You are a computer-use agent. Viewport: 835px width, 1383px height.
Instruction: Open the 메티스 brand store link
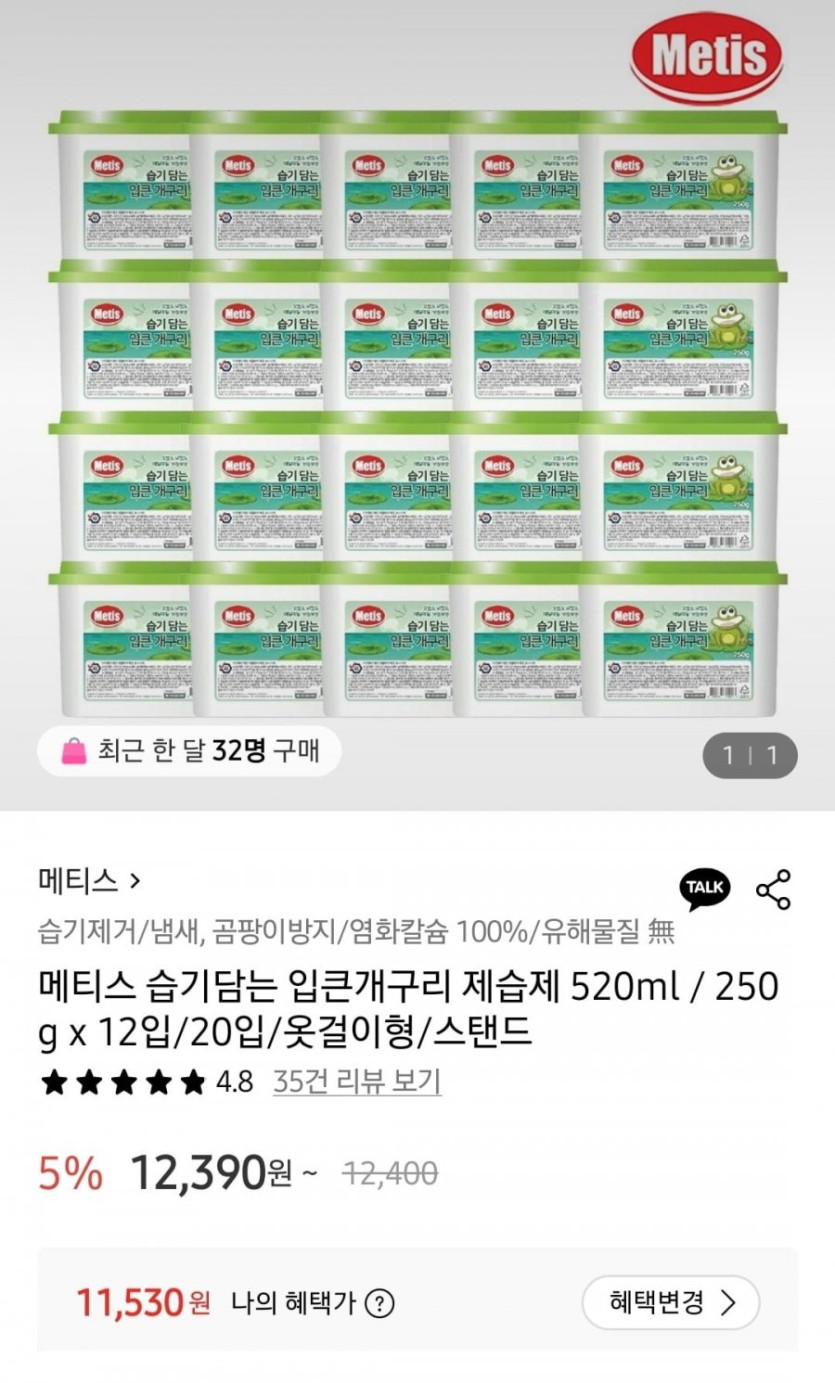[x=89, y=881]
